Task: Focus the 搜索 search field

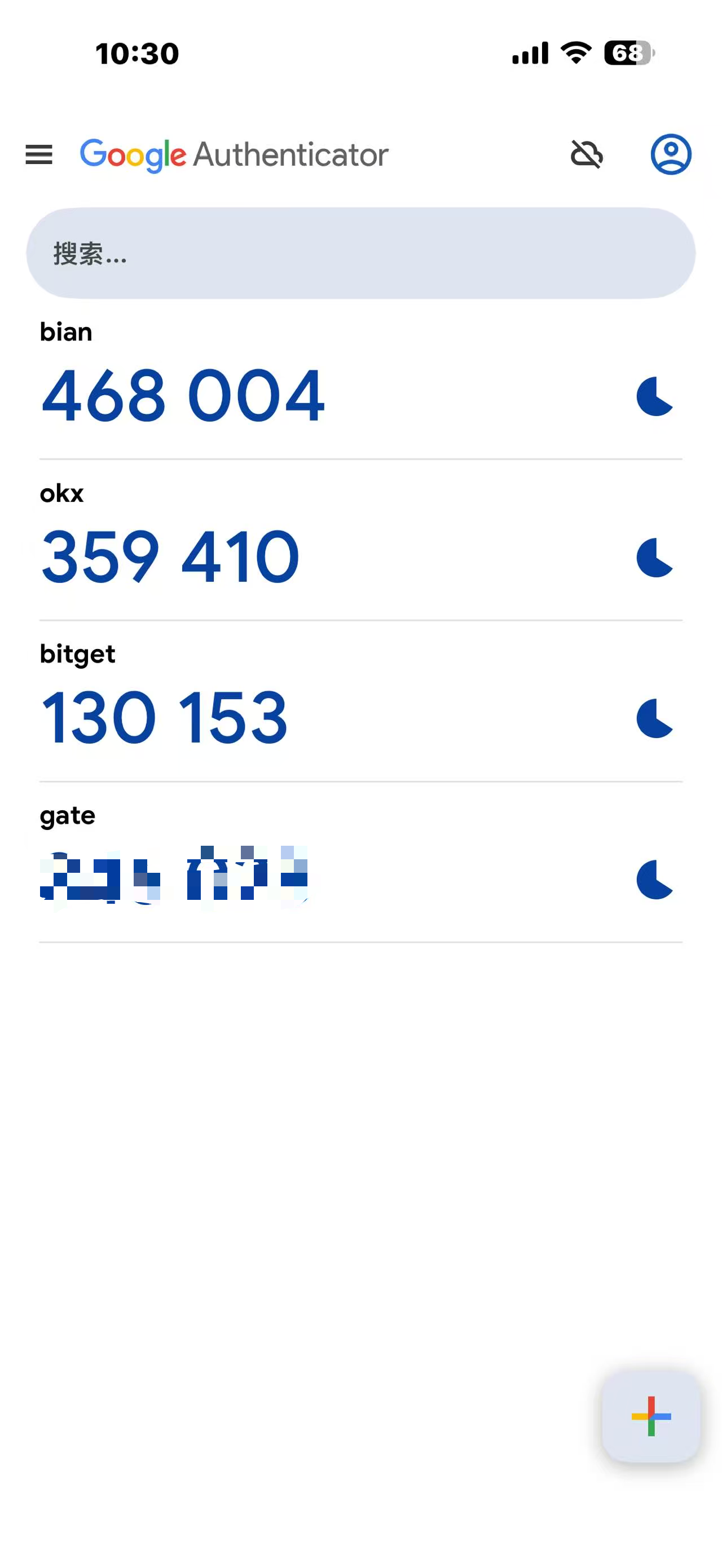Action: tap(360, 253)
